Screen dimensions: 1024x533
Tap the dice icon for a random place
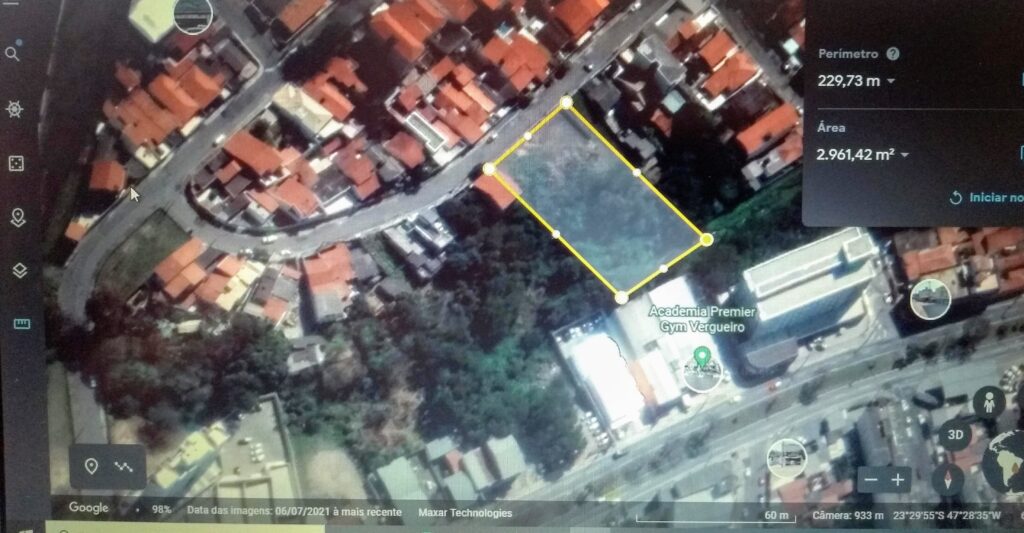click(x=16, y=163)
